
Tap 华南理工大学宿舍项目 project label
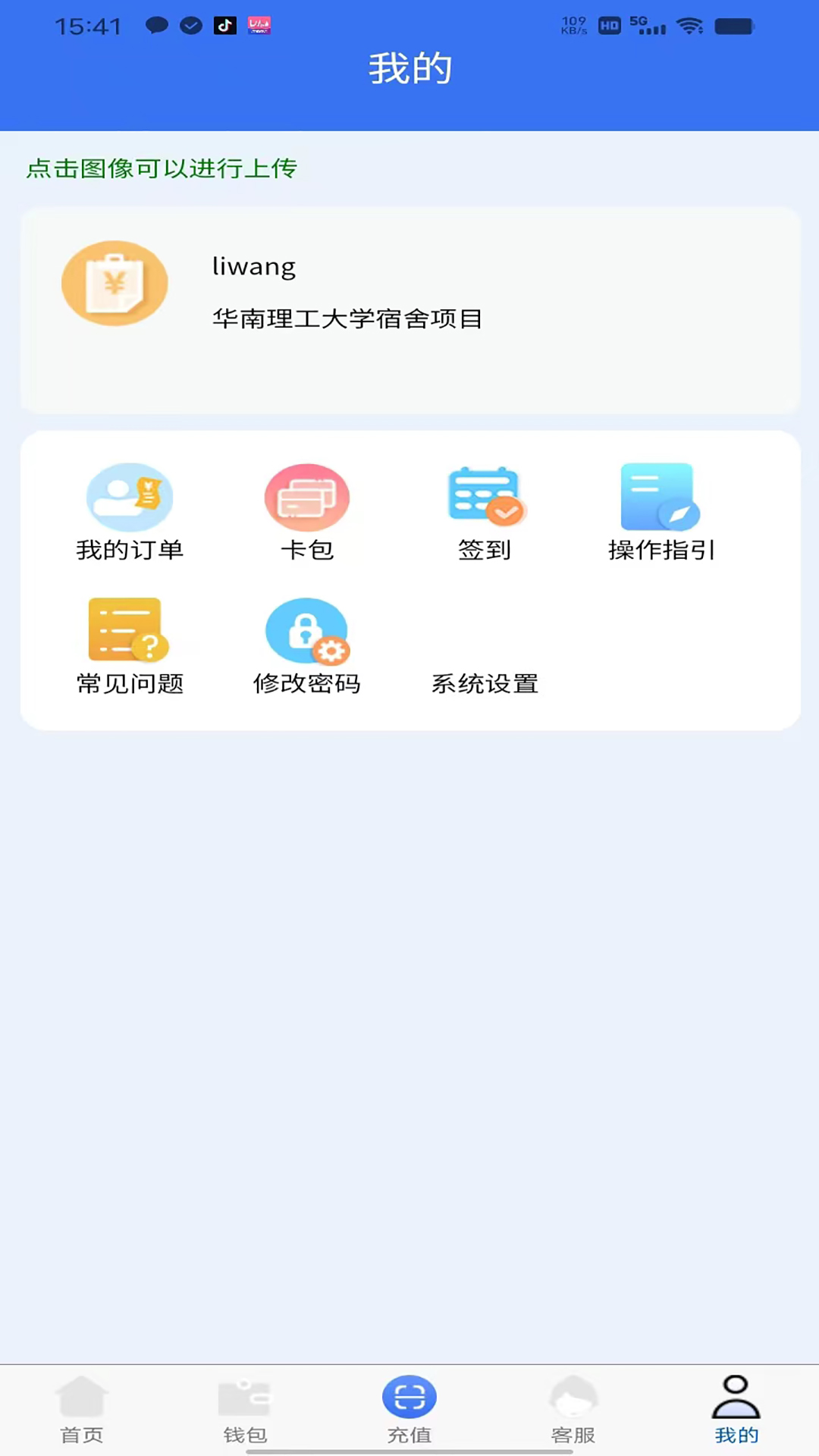click(347, 318)
